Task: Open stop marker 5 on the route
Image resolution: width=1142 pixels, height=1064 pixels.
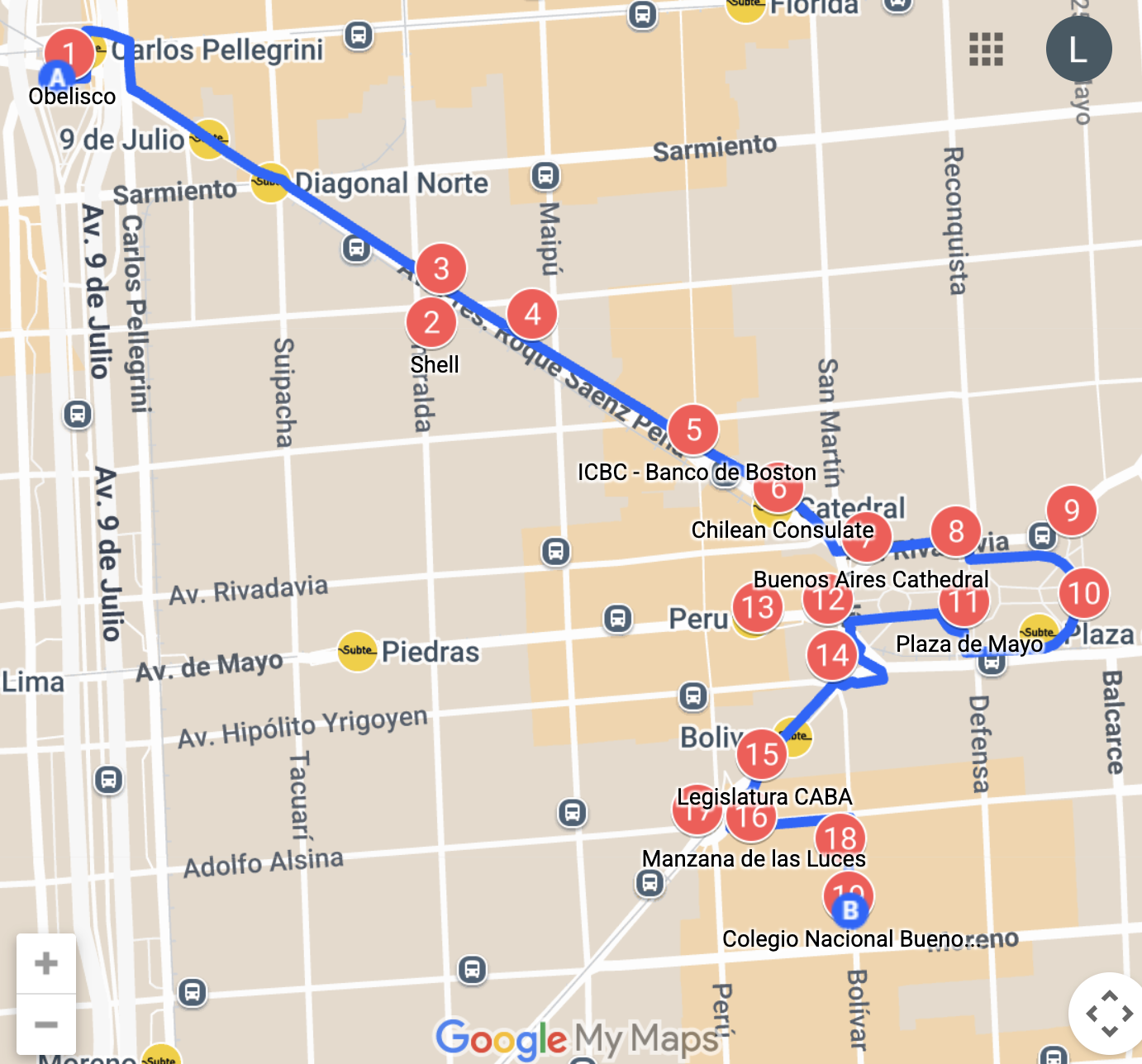Action: tap(694, 430)
